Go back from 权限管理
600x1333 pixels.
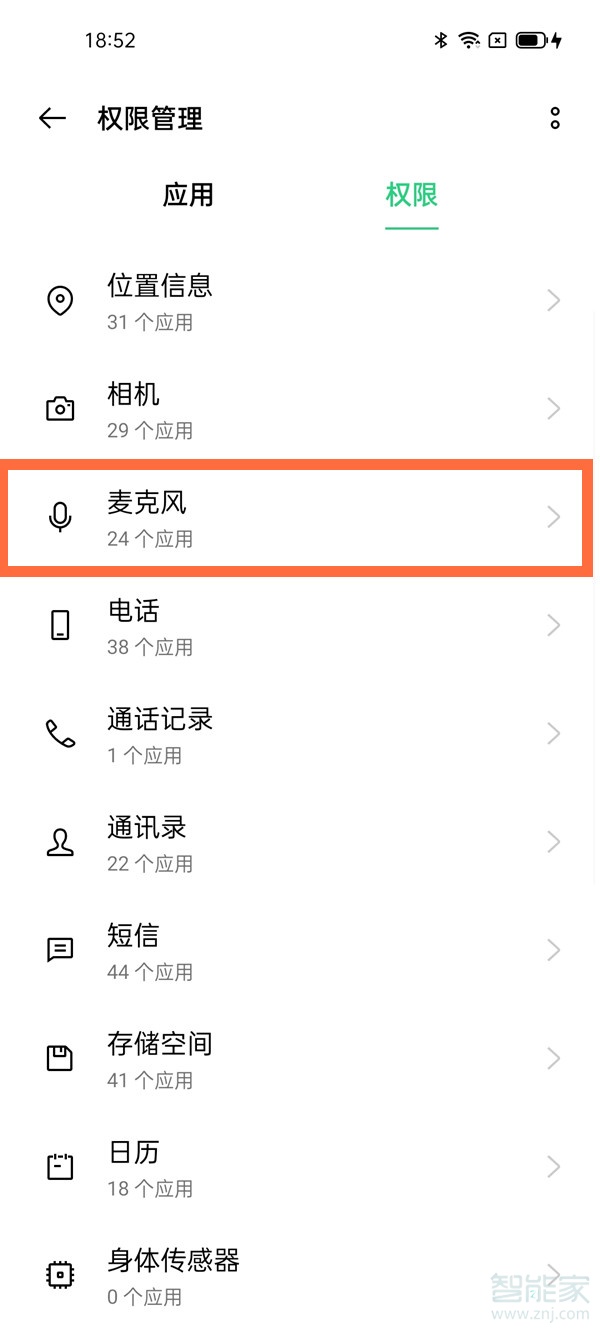(x=52, y=118)
